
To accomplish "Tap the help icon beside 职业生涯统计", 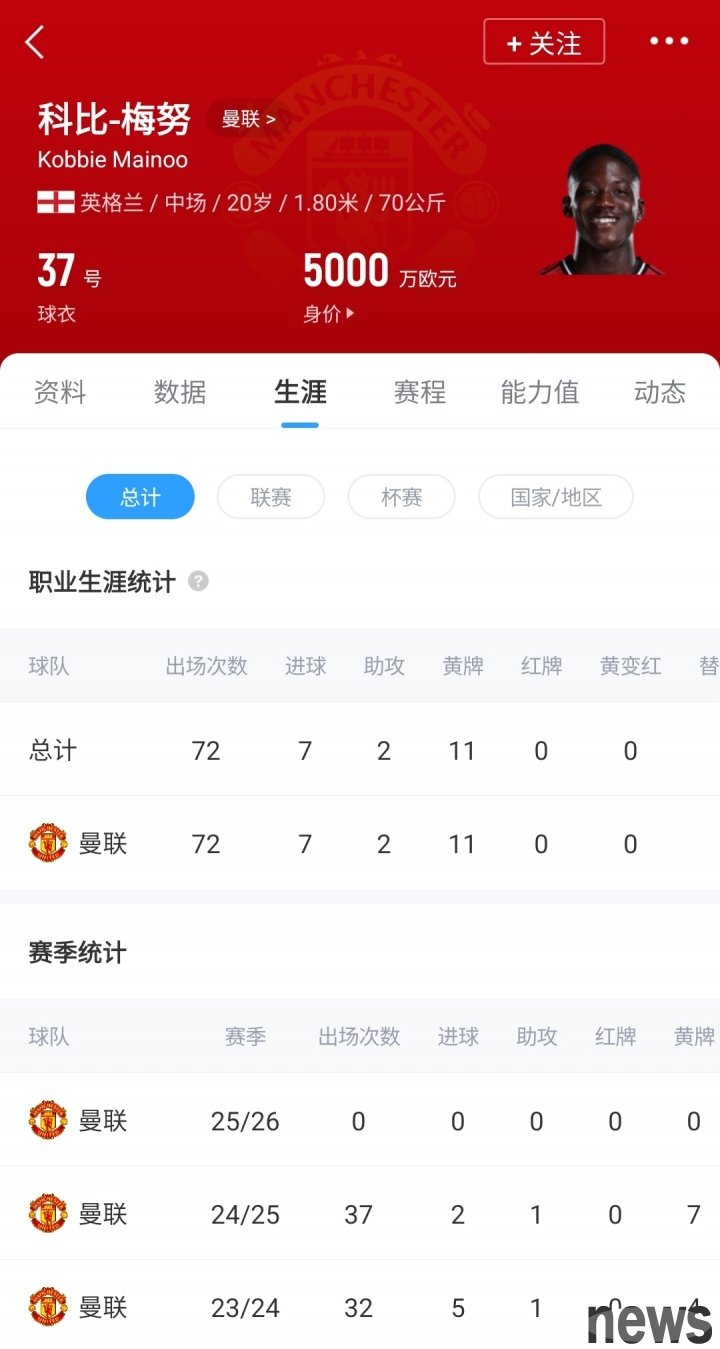I will (x=198, y=581).
